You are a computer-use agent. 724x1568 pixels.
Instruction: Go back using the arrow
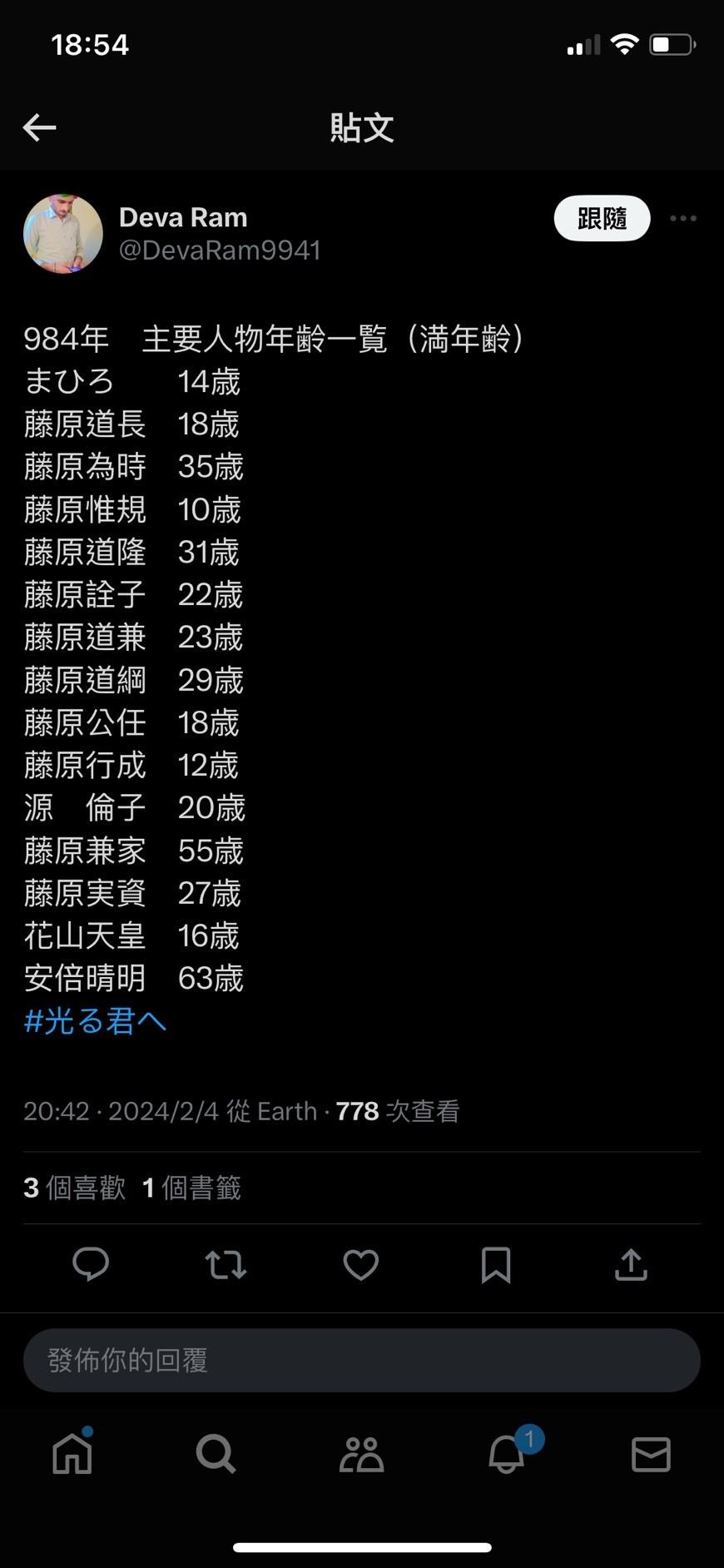[39, 127]
